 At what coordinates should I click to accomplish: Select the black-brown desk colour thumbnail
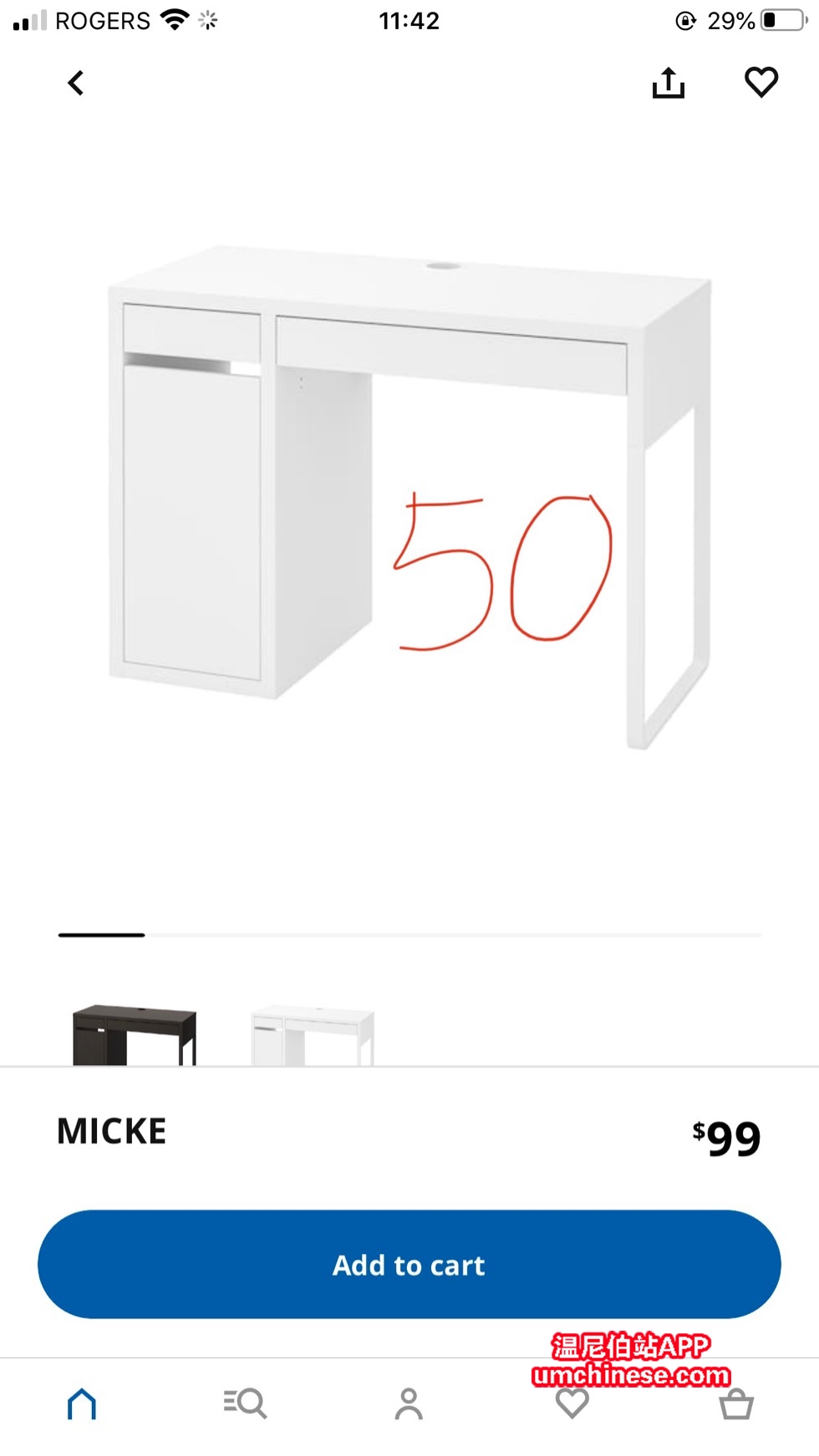[135, 1036]
